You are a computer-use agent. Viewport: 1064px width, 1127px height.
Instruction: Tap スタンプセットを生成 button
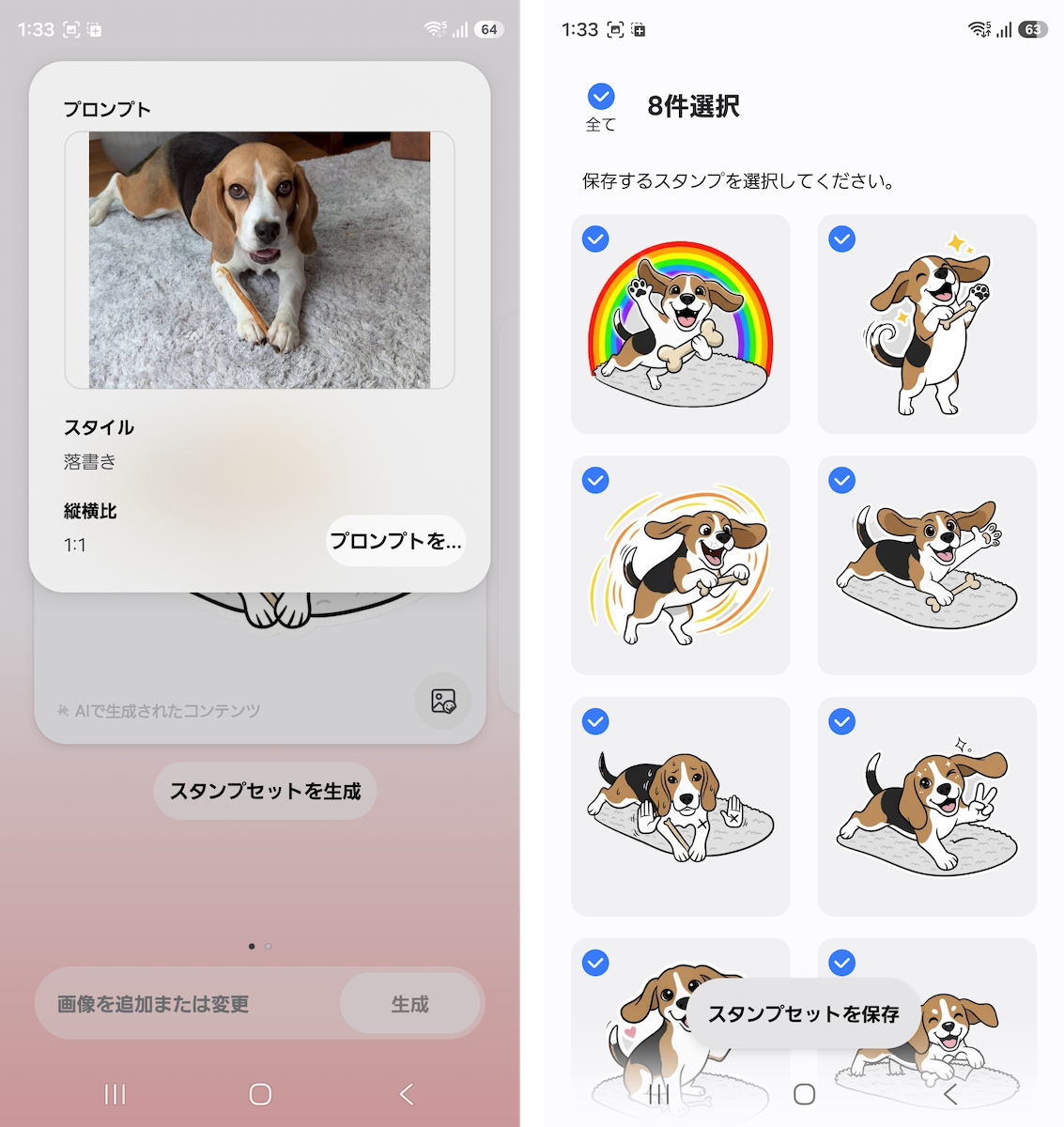265,791
